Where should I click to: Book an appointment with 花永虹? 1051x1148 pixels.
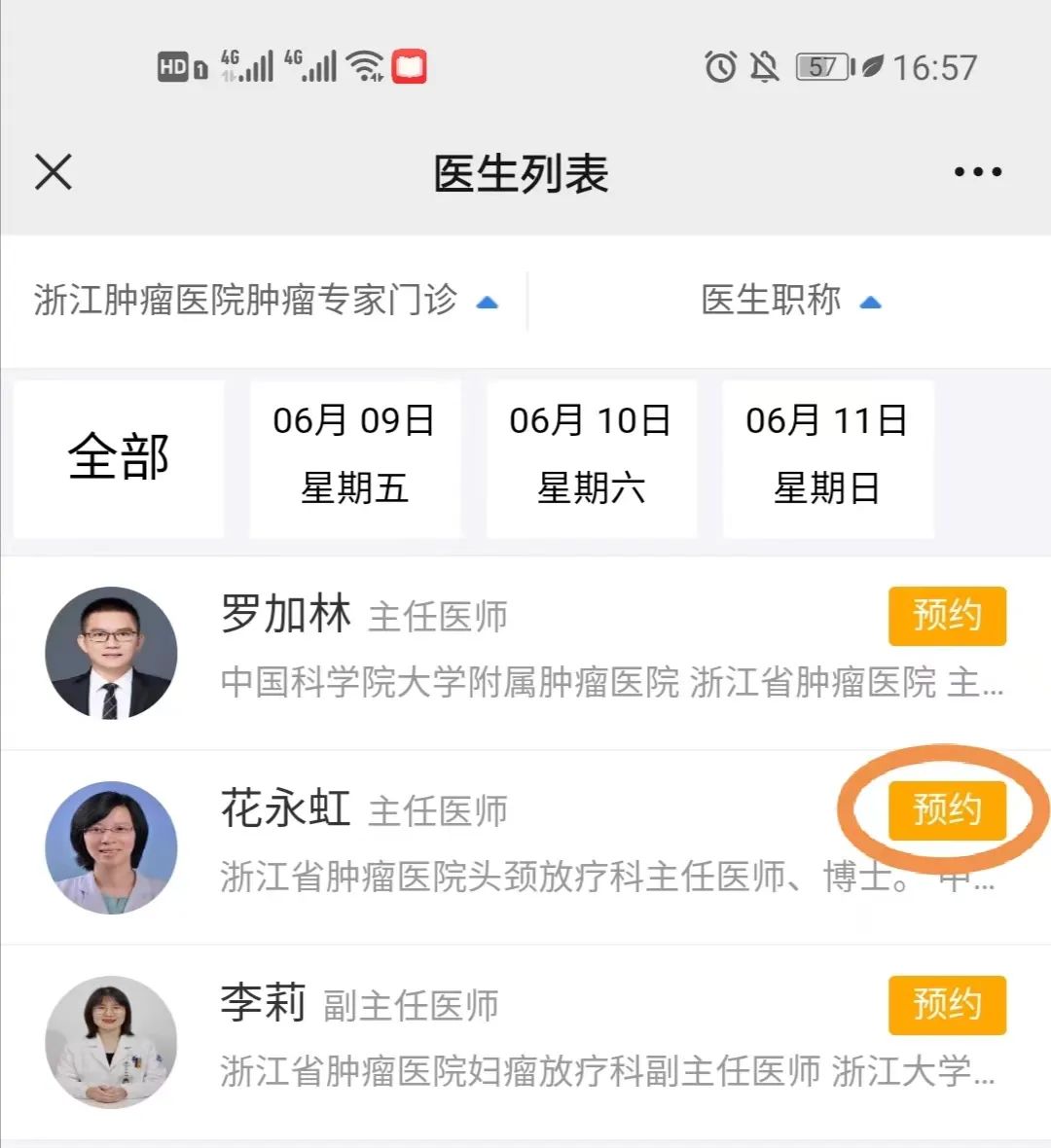pos(946,810)
